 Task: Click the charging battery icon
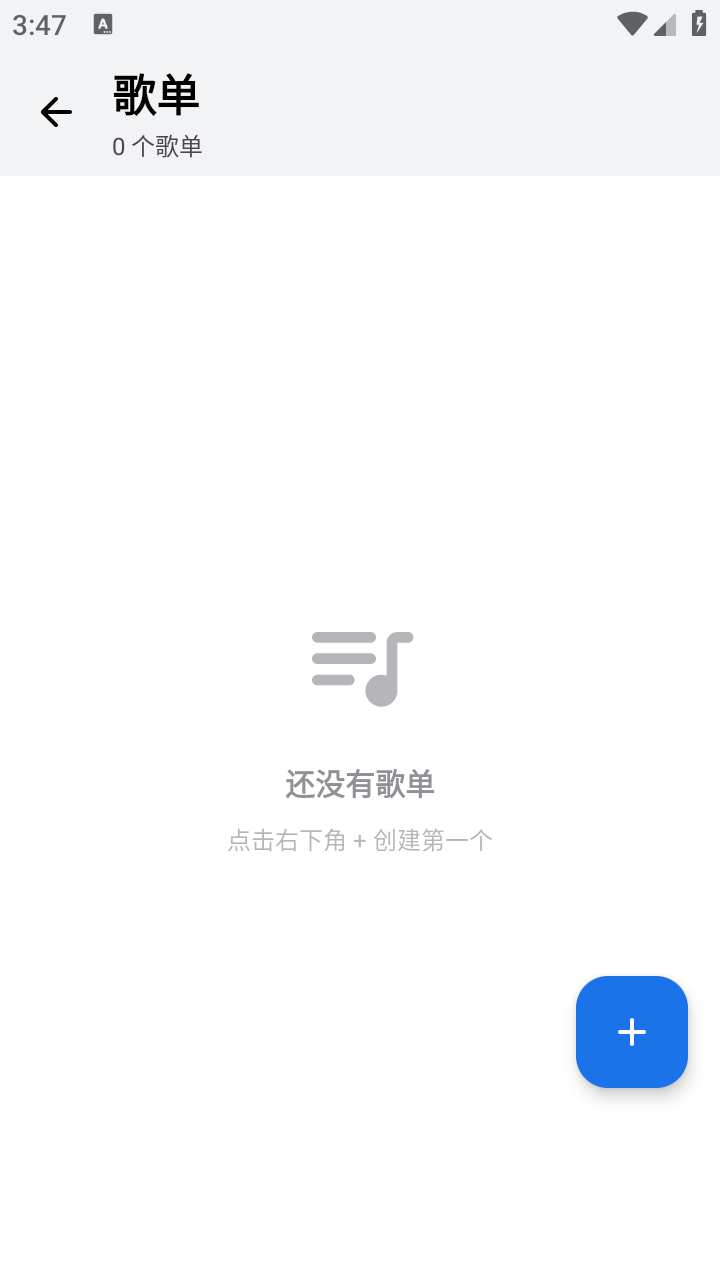[x=699, y=25]
